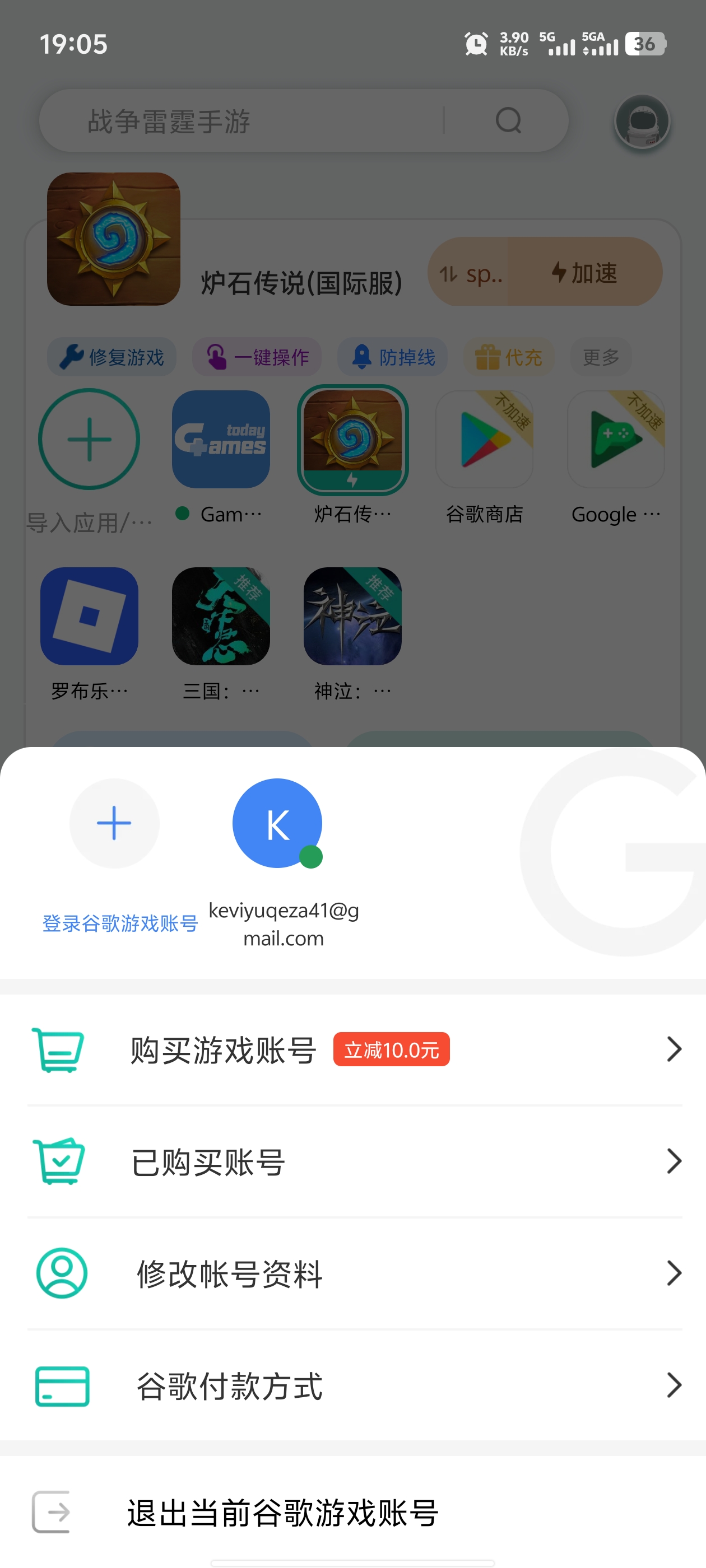Tap the astronaut profile avatar at top right
The height and width of the screenshot is (1568, 706).
[x=643, y=121]
